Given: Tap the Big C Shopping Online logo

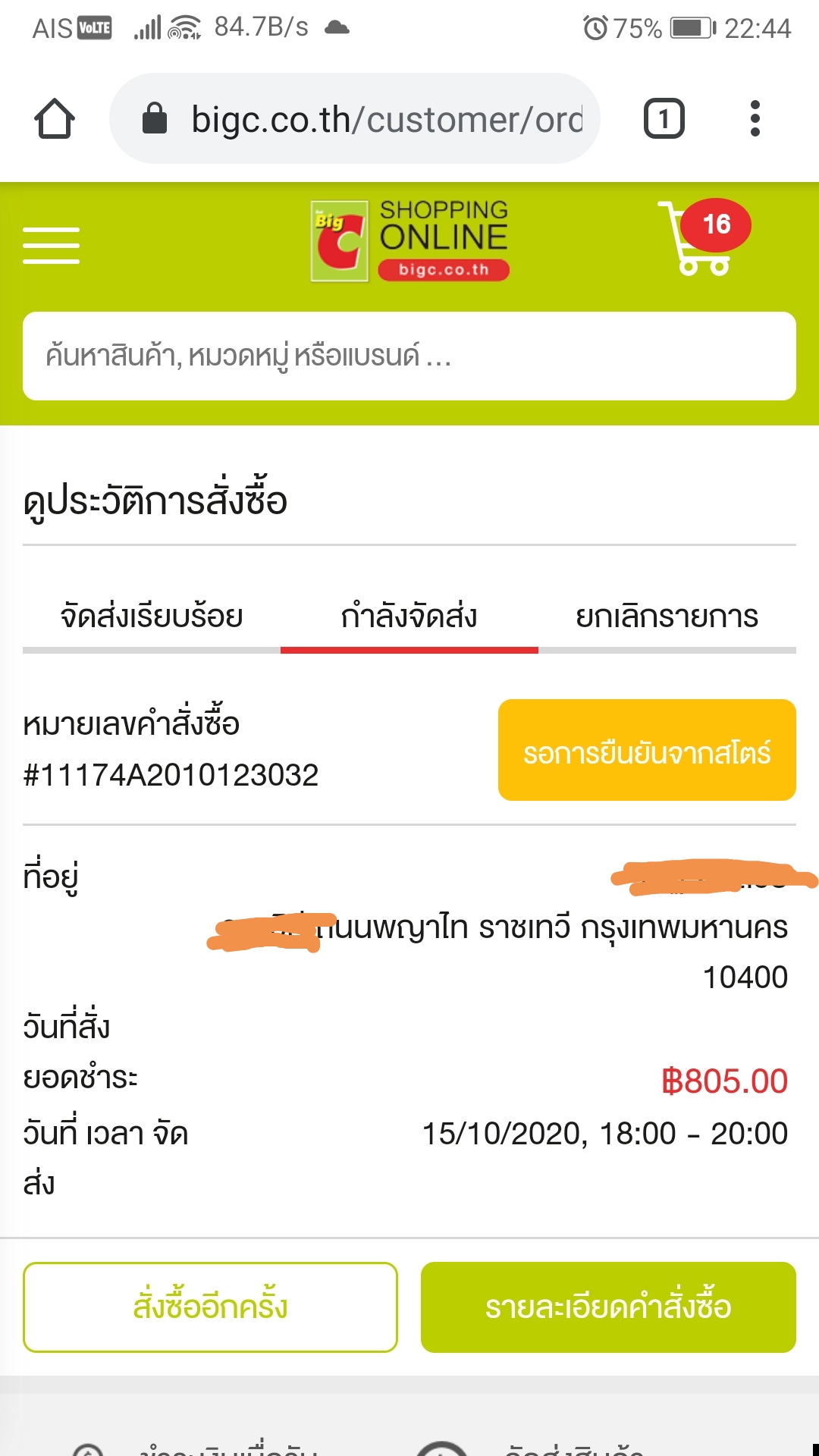Looking at the screenshot, I should click(409, 241).
